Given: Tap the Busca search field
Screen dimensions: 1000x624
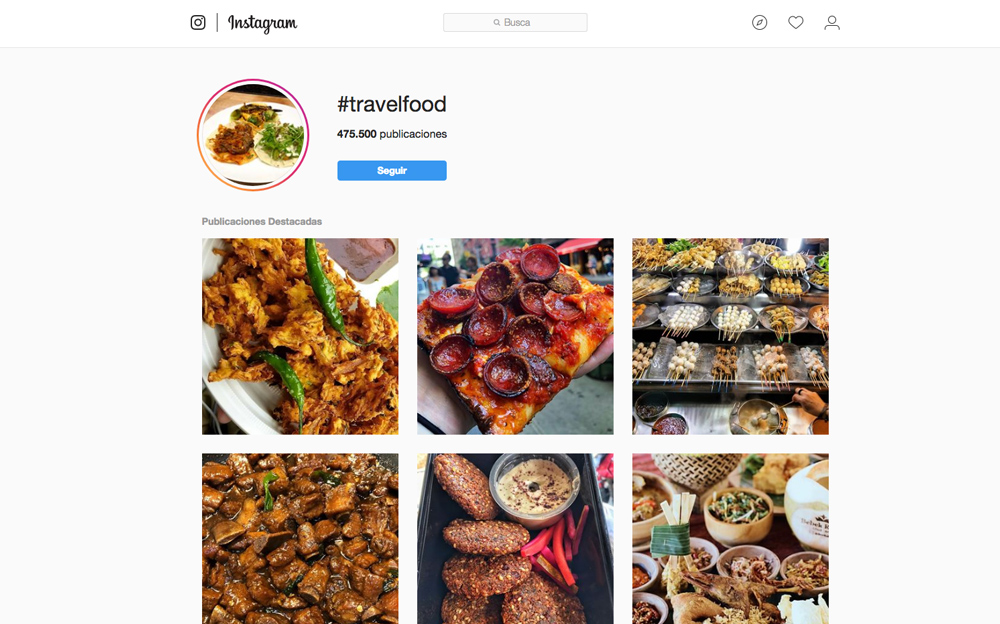Looking at the screenshot, I should click(x=515, y=22).
